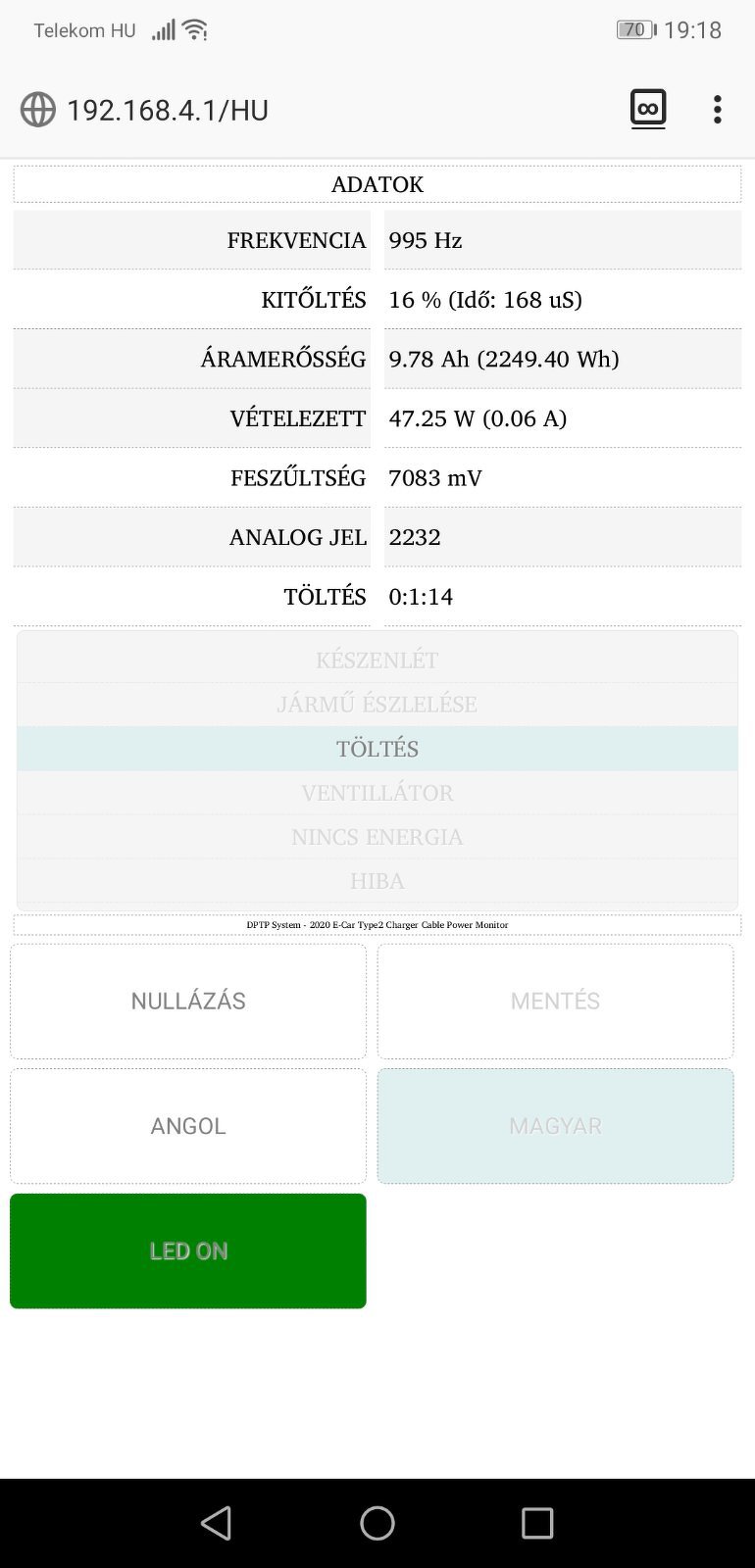Go back using the system back button
Image resolution: width=755 pixels, height=1568 pixels.
tap(216, 1523)
